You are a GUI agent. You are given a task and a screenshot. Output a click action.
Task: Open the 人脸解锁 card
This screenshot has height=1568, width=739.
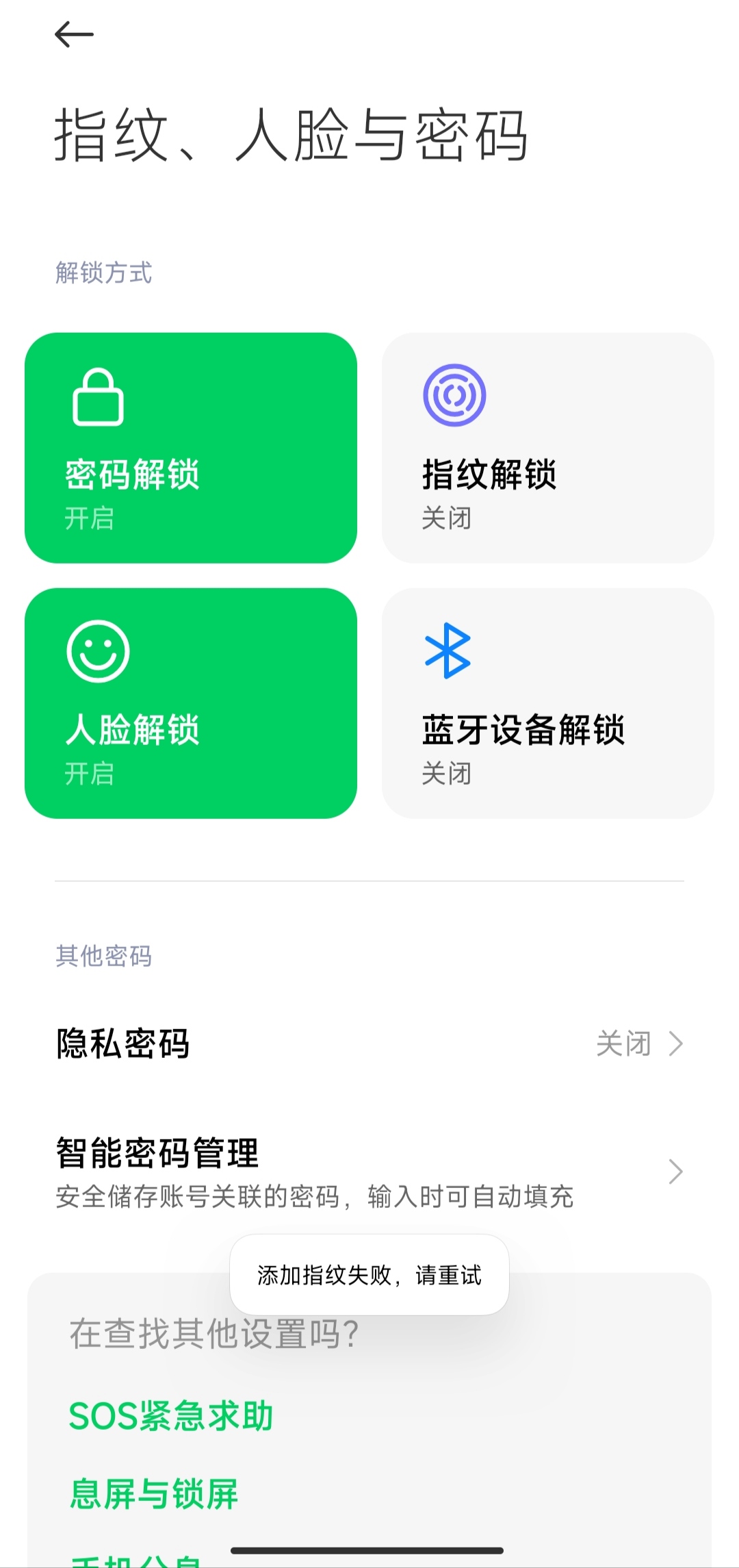tap(191, 703)
